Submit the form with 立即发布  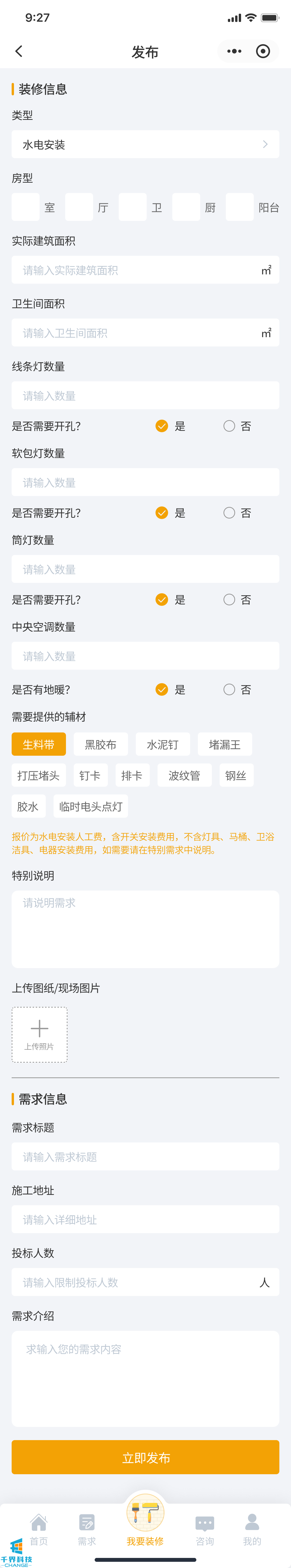coord(145,1457)
